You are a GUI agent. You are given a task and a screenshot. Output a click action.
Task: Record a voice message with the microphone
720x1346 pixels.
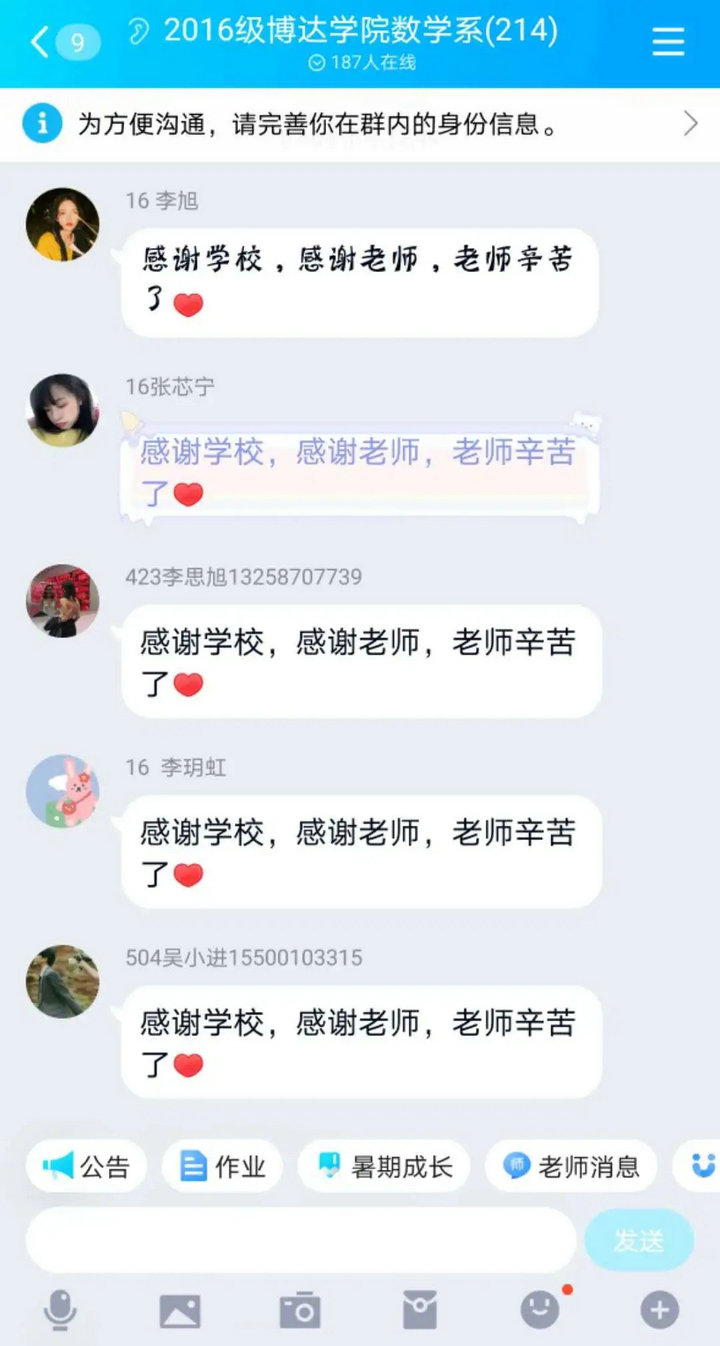pos(60,1309)
